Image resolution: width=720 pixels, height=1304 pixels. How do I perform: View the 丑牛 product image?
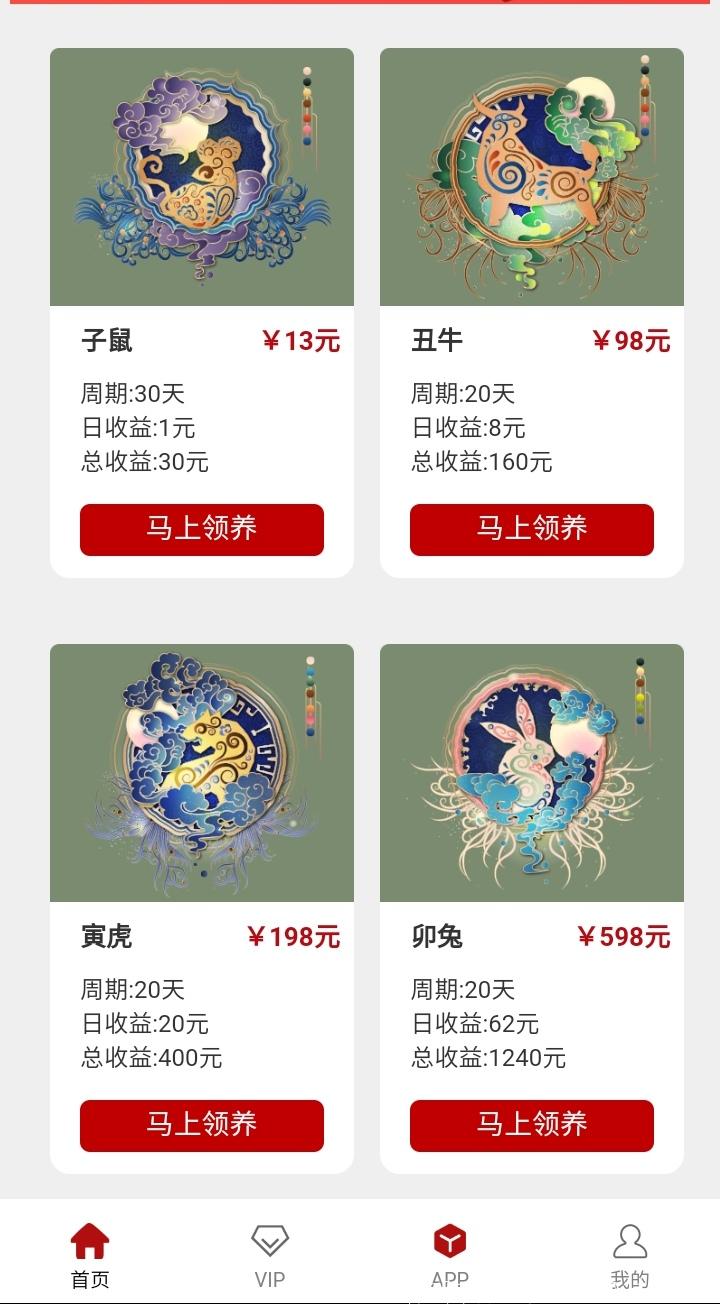point(532,177)
